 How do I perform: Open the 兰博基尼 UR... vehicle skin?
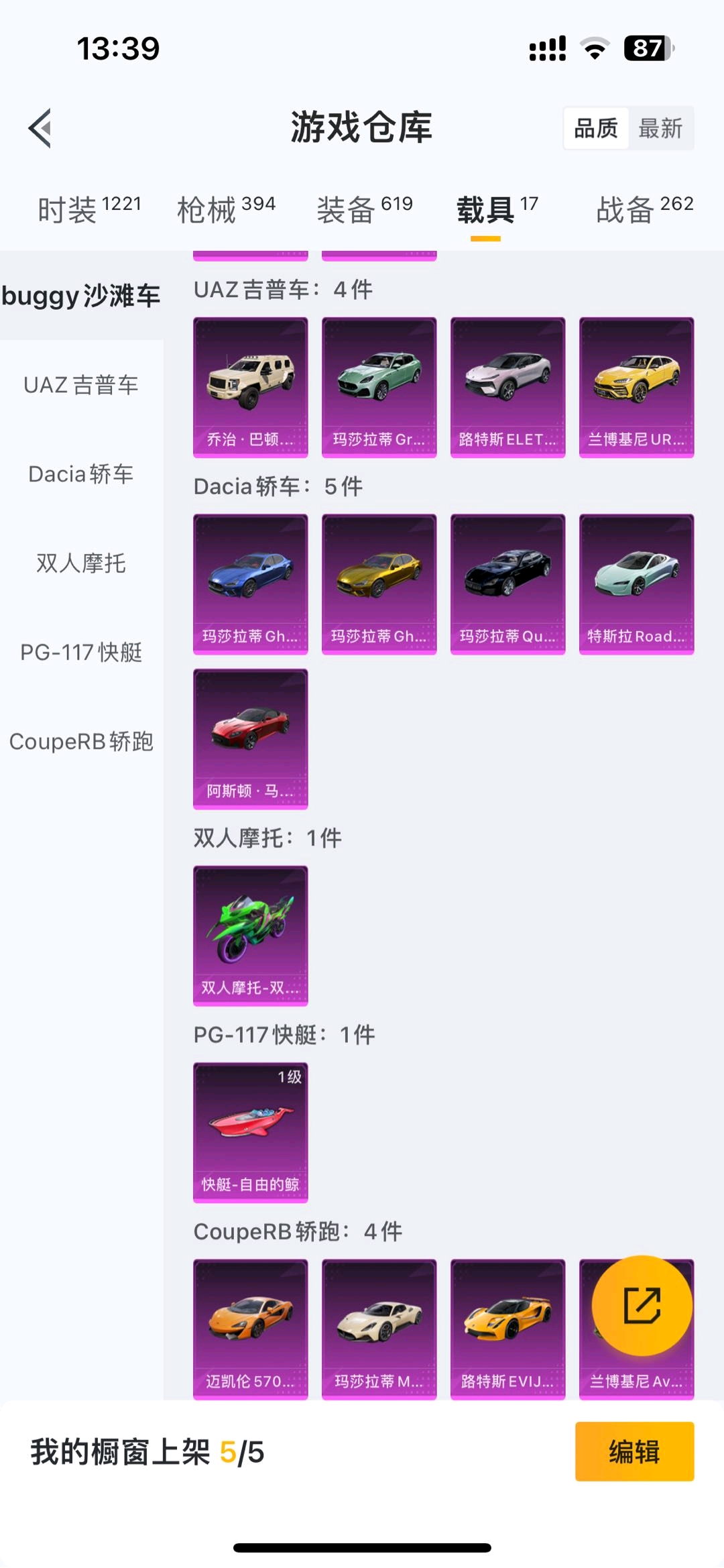click(637, 388)
